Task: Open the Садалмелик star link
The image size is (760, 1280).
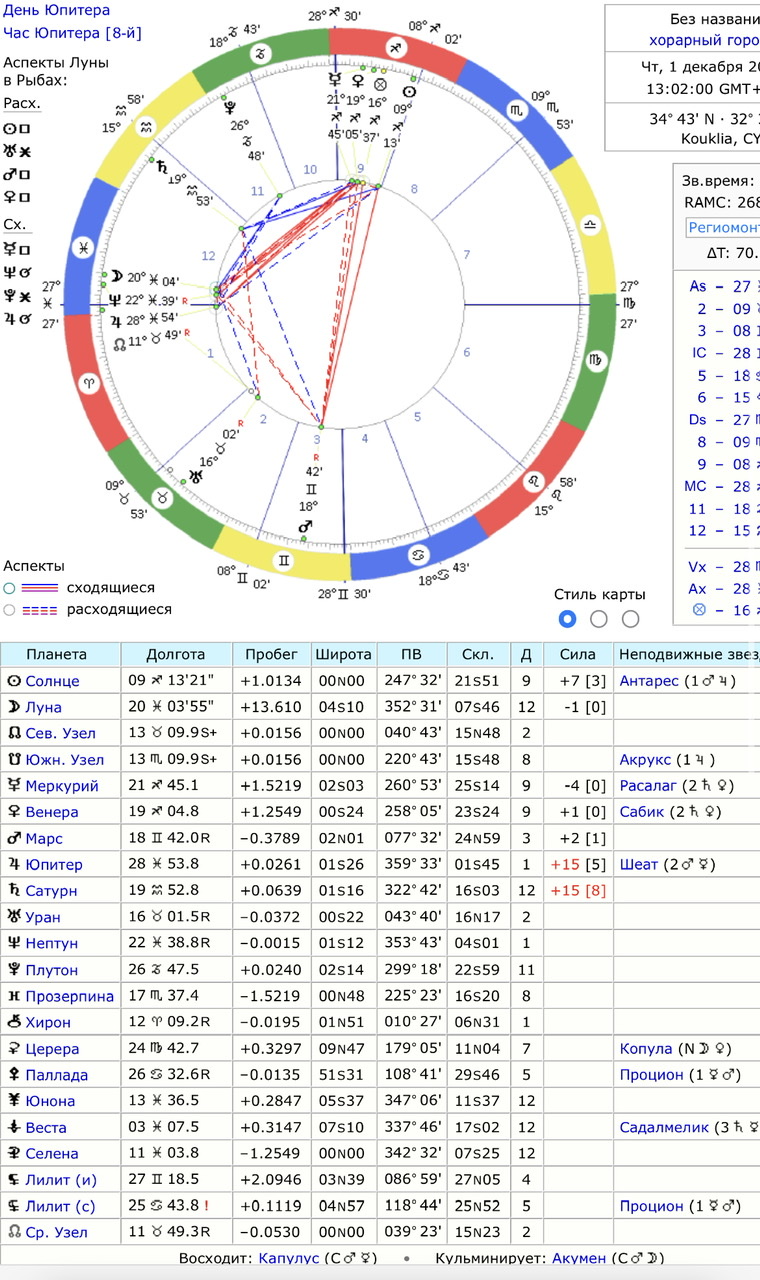Action: click(665, 1127)
